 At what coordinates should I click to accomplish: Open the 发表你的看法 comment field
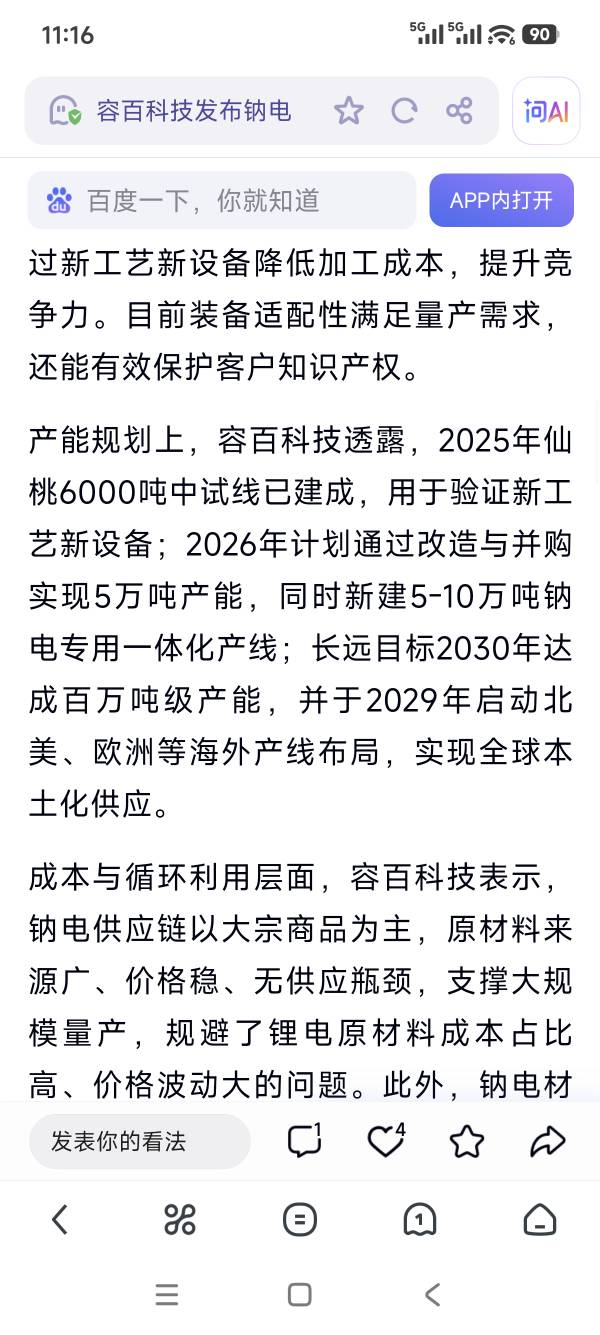click(x=140, y=1141)
